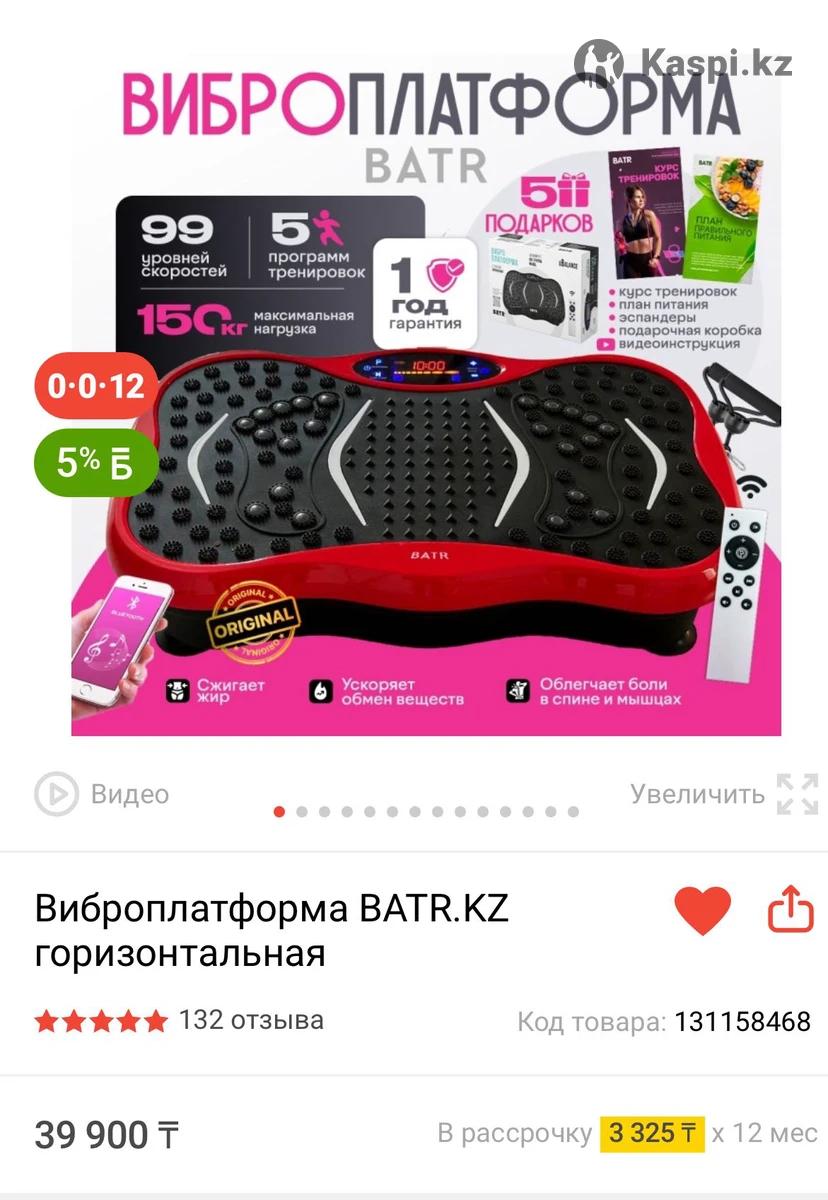This screenshot has height=1200, width=828.
Task: Share this vibration platform listing
Action: click(x=790, y=910)
